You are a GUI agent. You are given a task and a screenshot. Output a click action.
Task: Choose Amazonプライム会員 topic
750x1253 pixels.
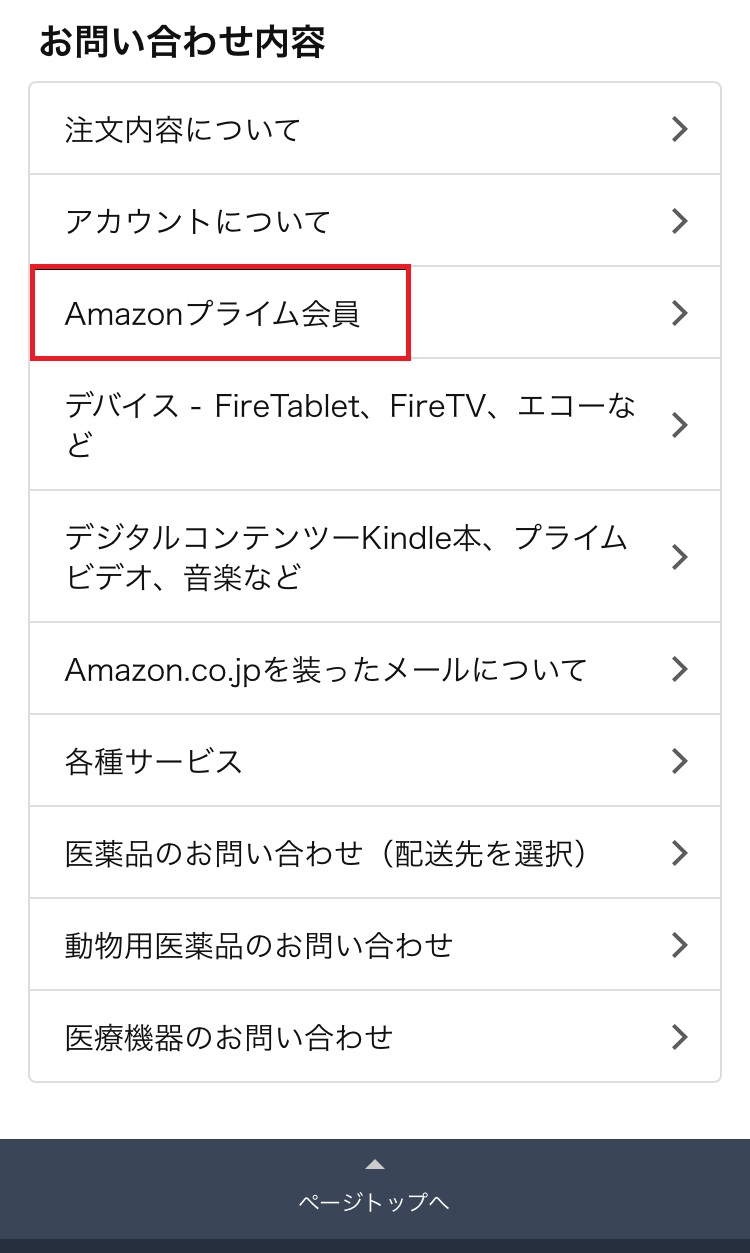[x=374, y=313]
